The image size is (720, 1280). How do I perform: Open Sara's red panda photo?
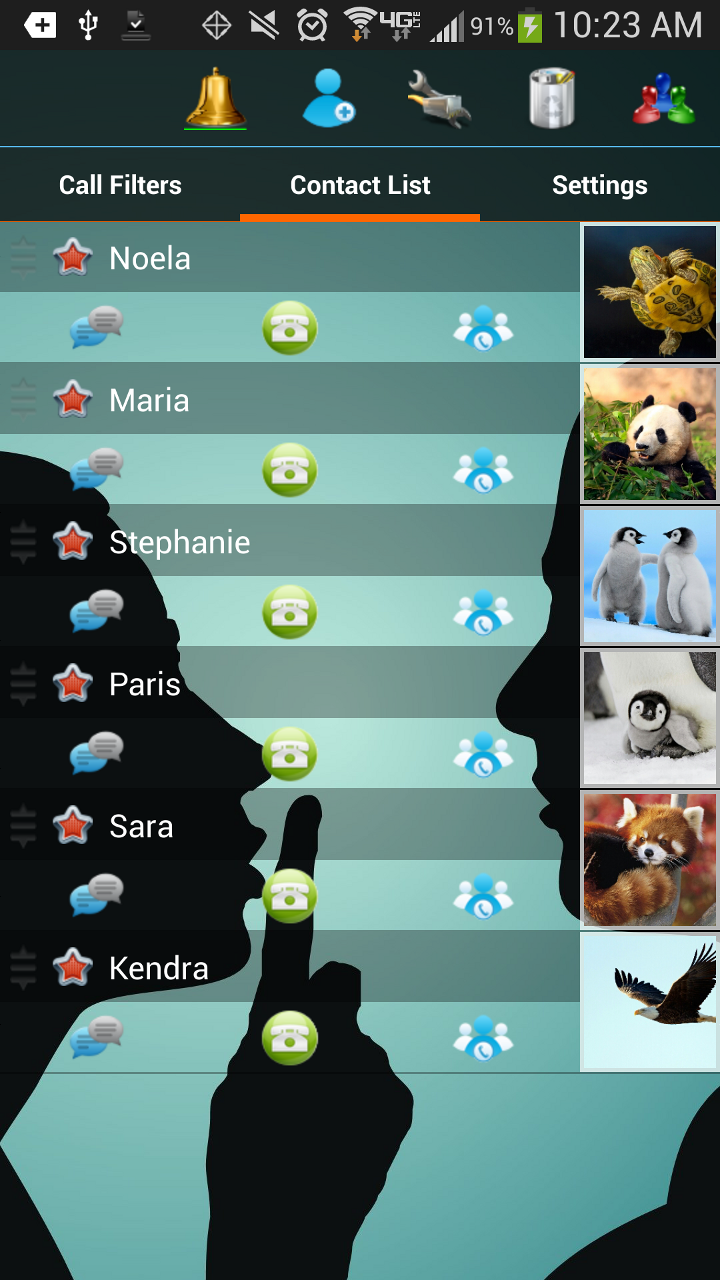(650, 860)
